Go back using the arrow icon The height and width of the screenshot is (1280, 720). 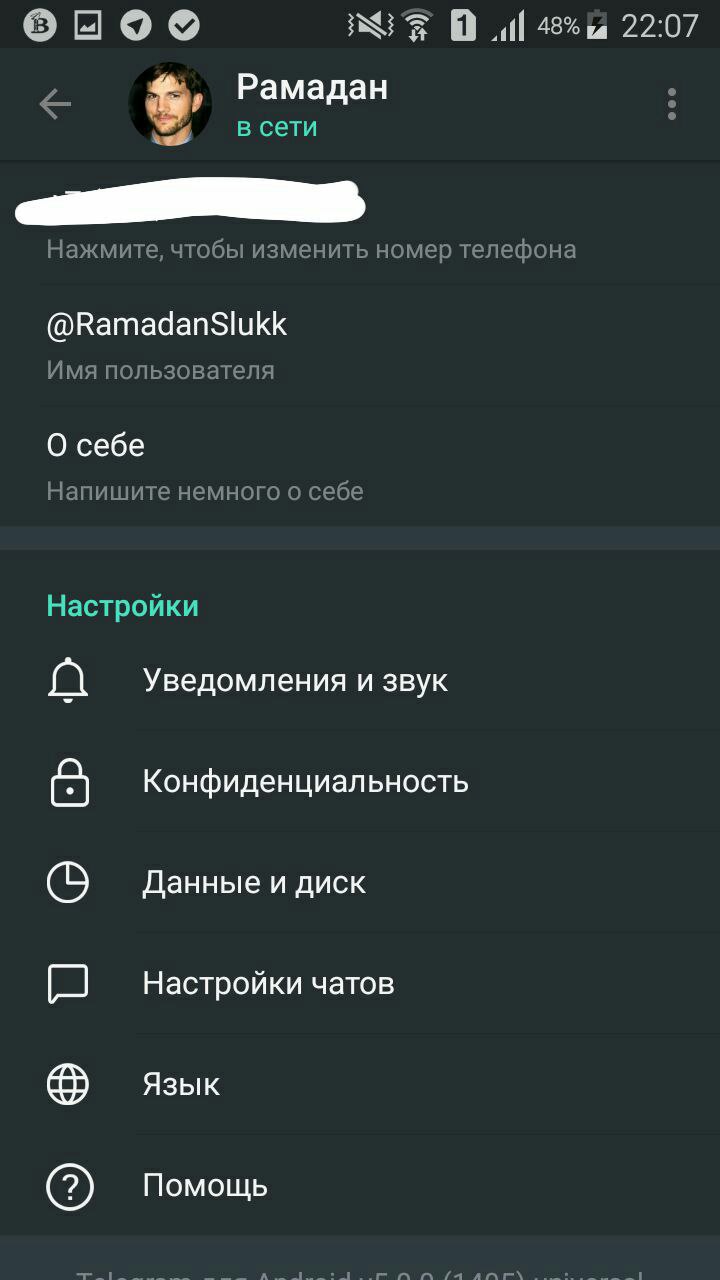[x=55, y=104]
